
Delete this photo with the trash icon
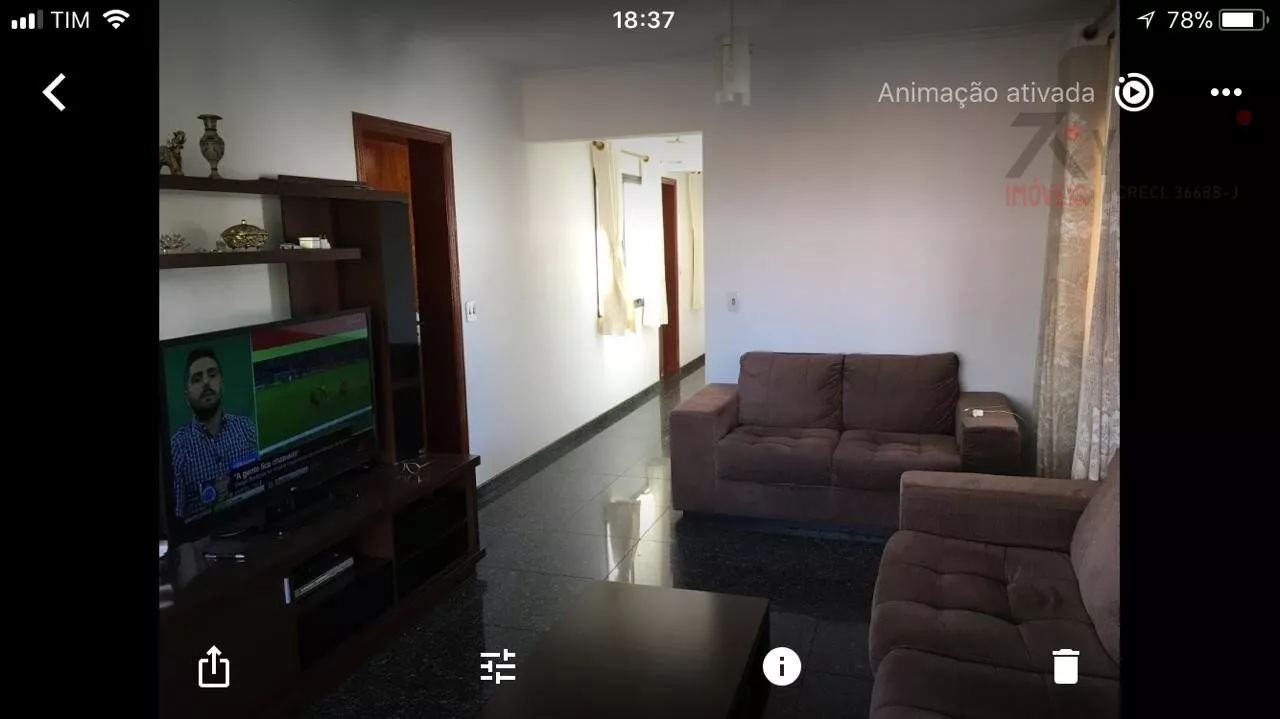coord(1065,666)
